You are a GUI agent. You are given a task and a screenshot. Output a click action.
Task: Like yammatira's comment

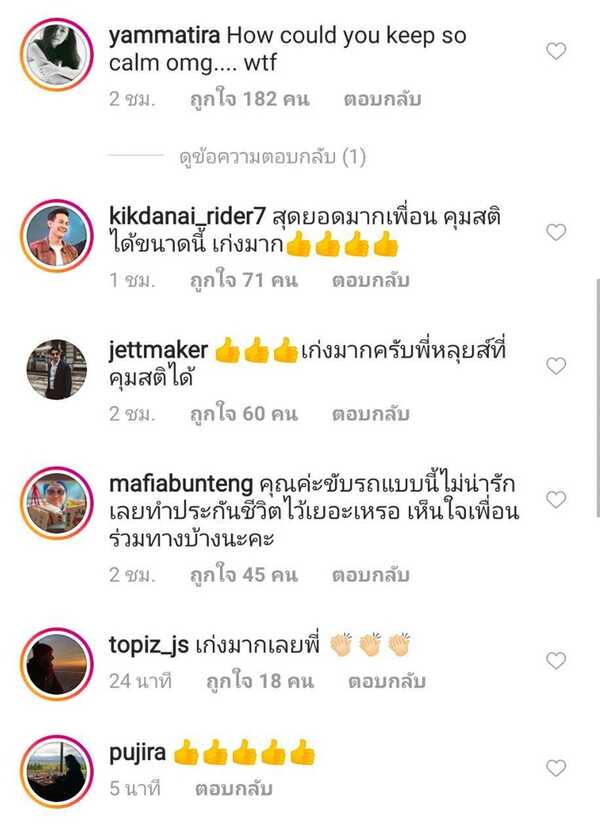[x=557, y=50]
